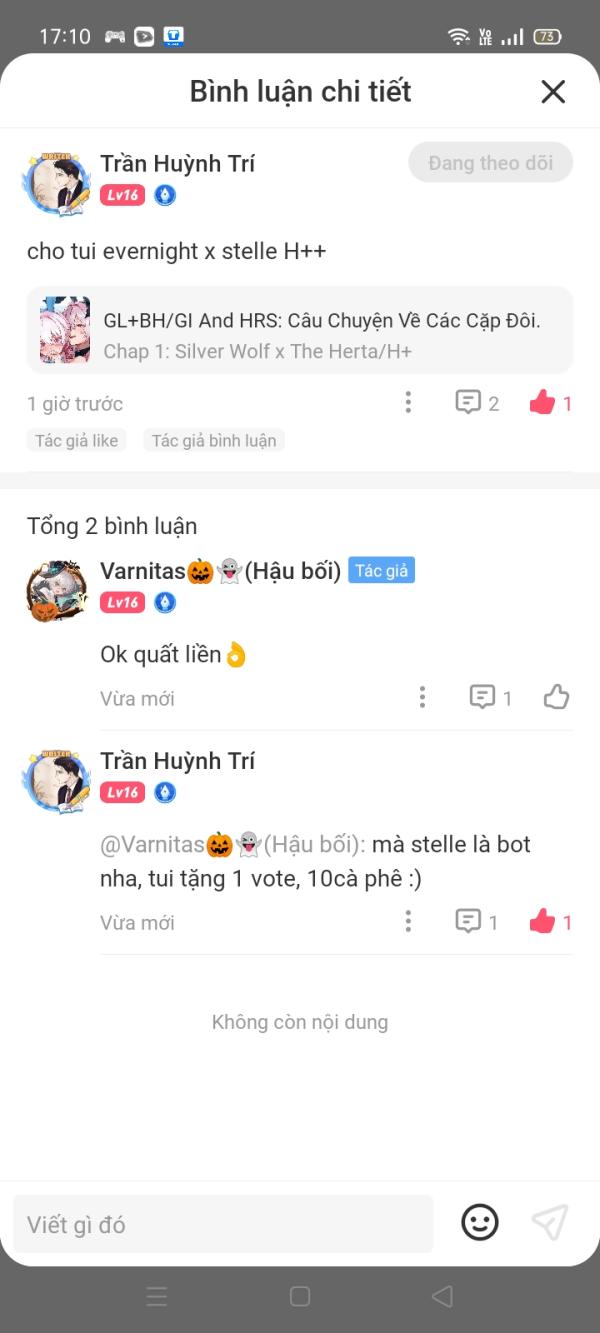Open the emoji picker
The image size is (600, 1333).
pos(480,1222)
